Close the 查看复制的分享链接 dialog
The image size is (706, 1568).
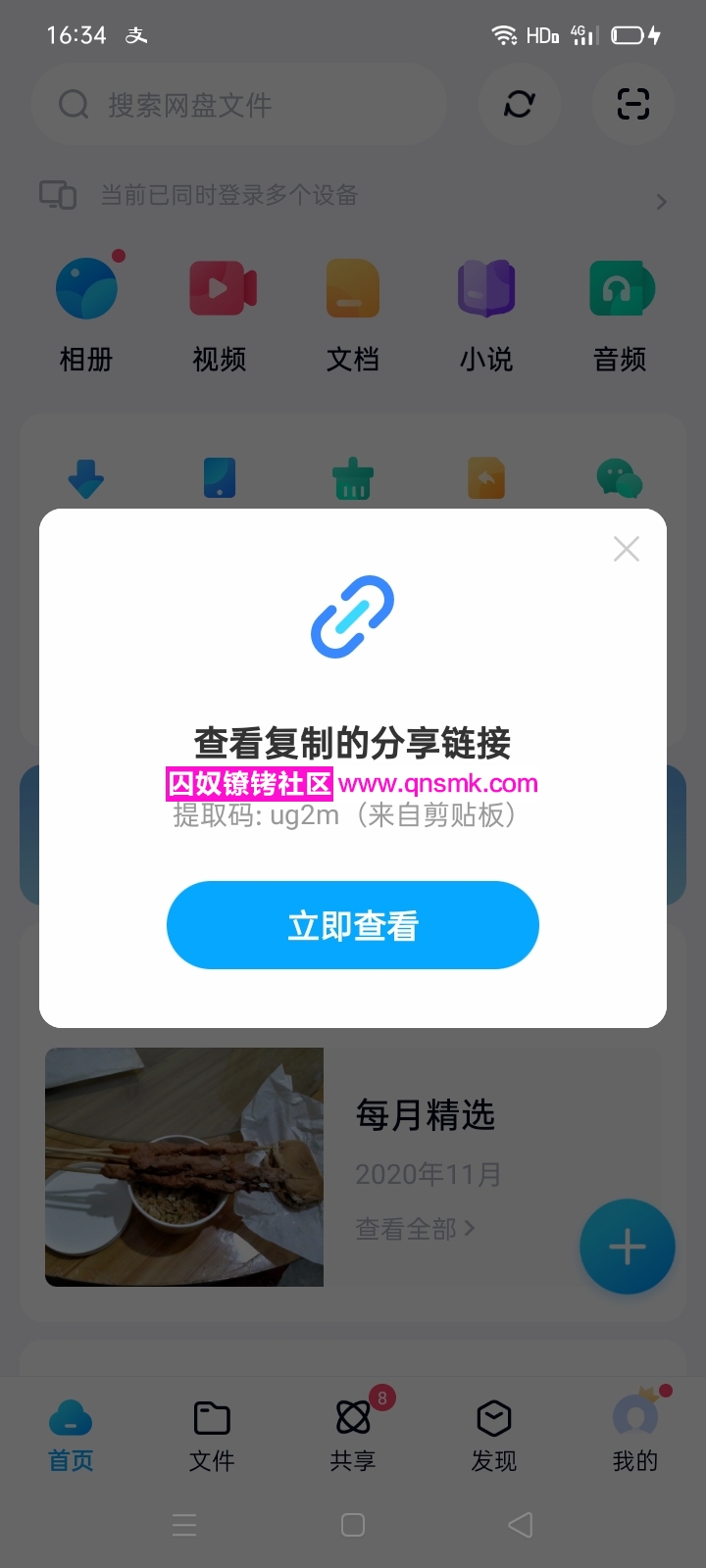tap(626, 549)
